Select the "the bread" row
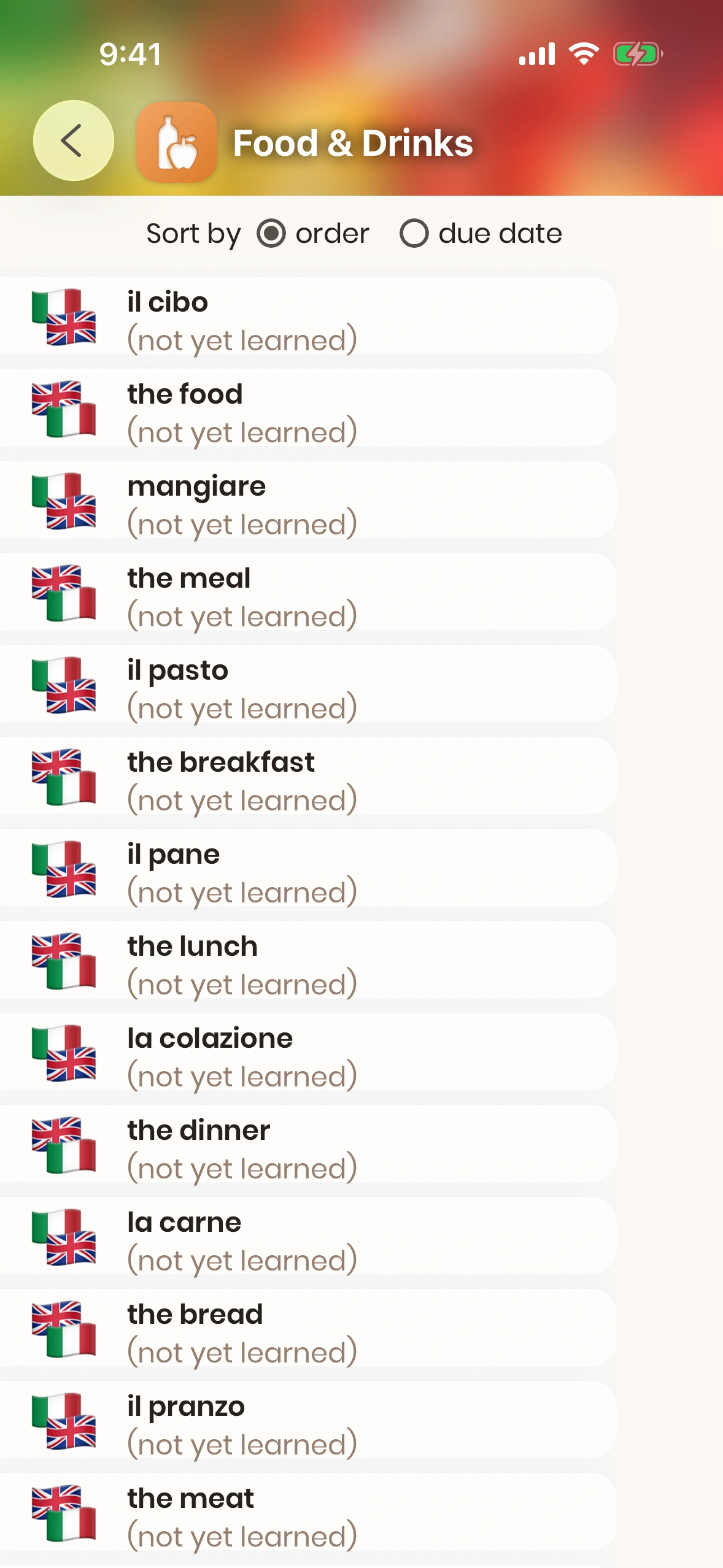 pos(307,1329)
